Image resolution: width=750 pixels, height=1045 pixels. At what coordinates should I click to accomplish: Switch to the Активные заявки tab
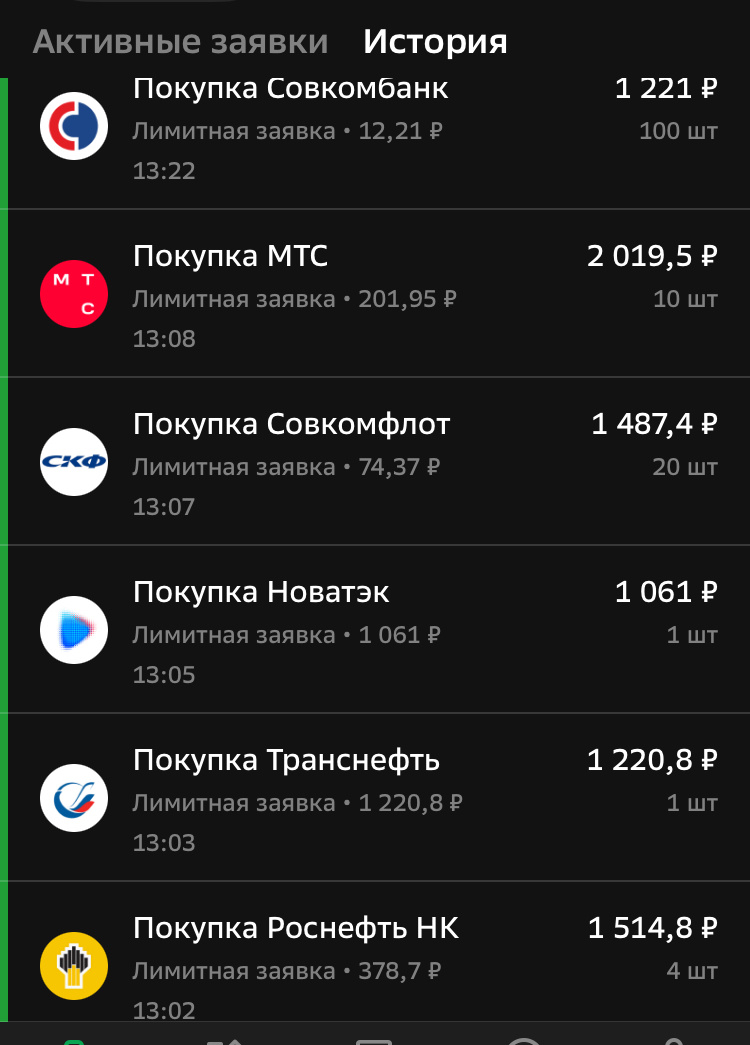pyautogui.click(x=166, y=42)
